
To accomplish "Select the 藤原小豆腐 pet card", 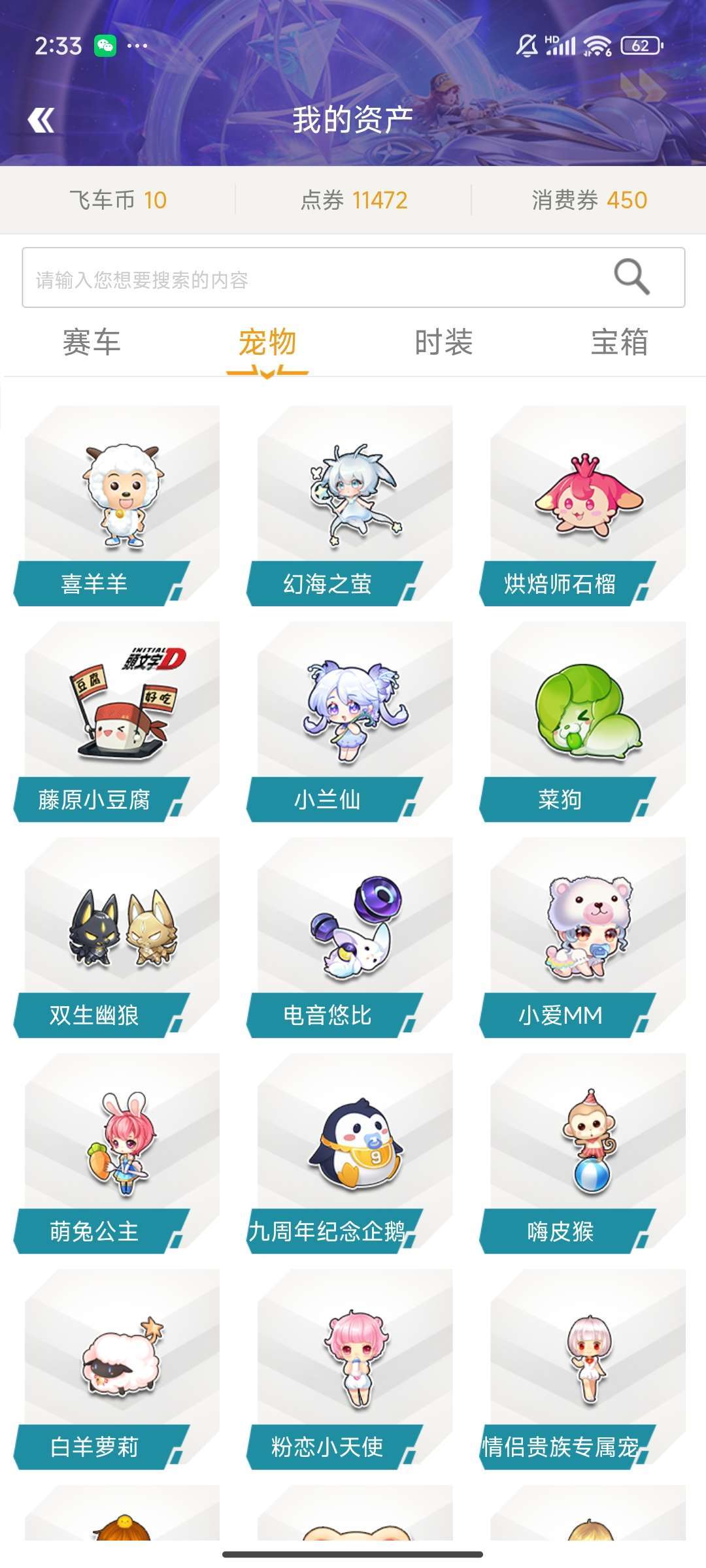I will 117,721.
